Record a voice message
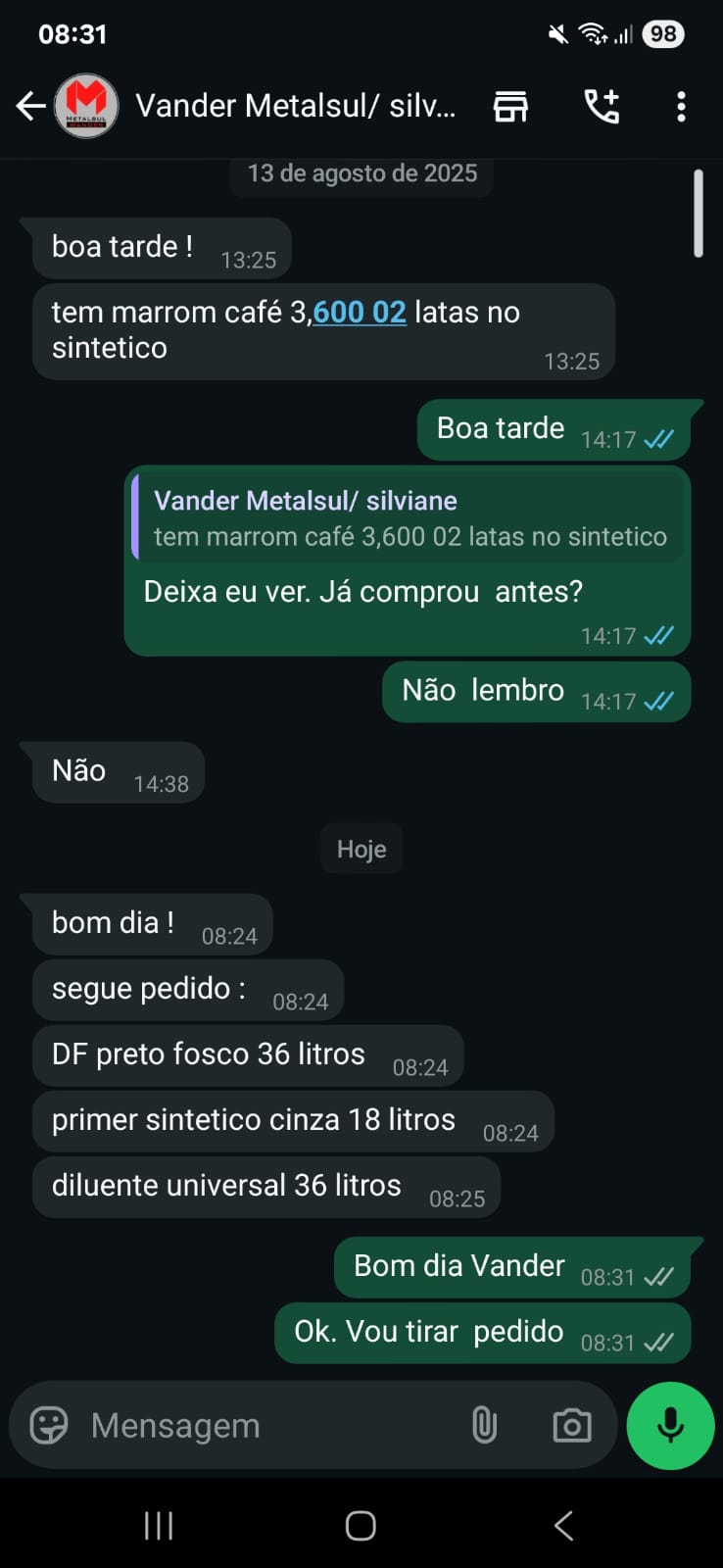This screenshot has height=1568, width=723. [670, 1425]
